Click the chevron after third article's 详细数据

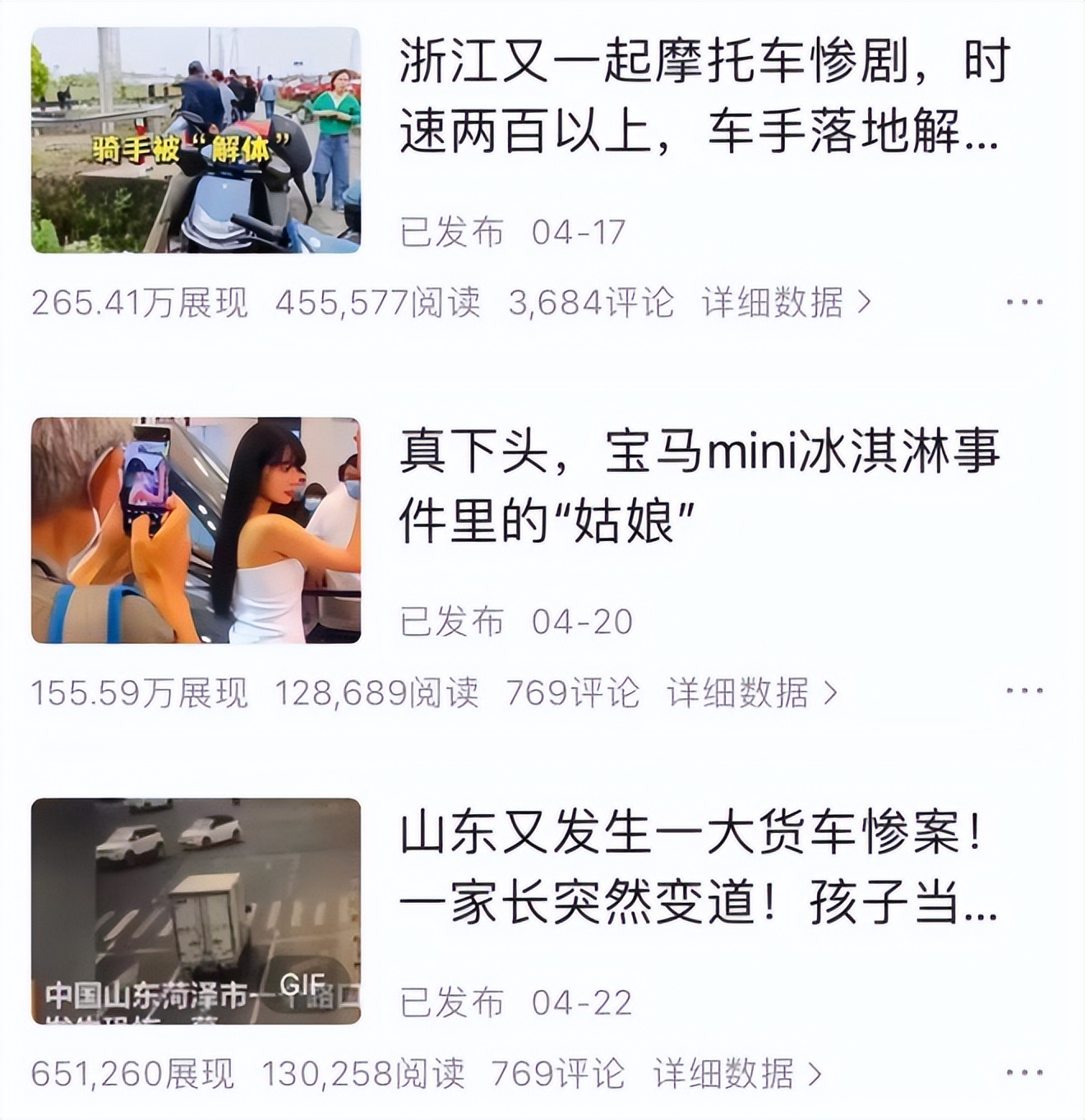coord(814,1071)
